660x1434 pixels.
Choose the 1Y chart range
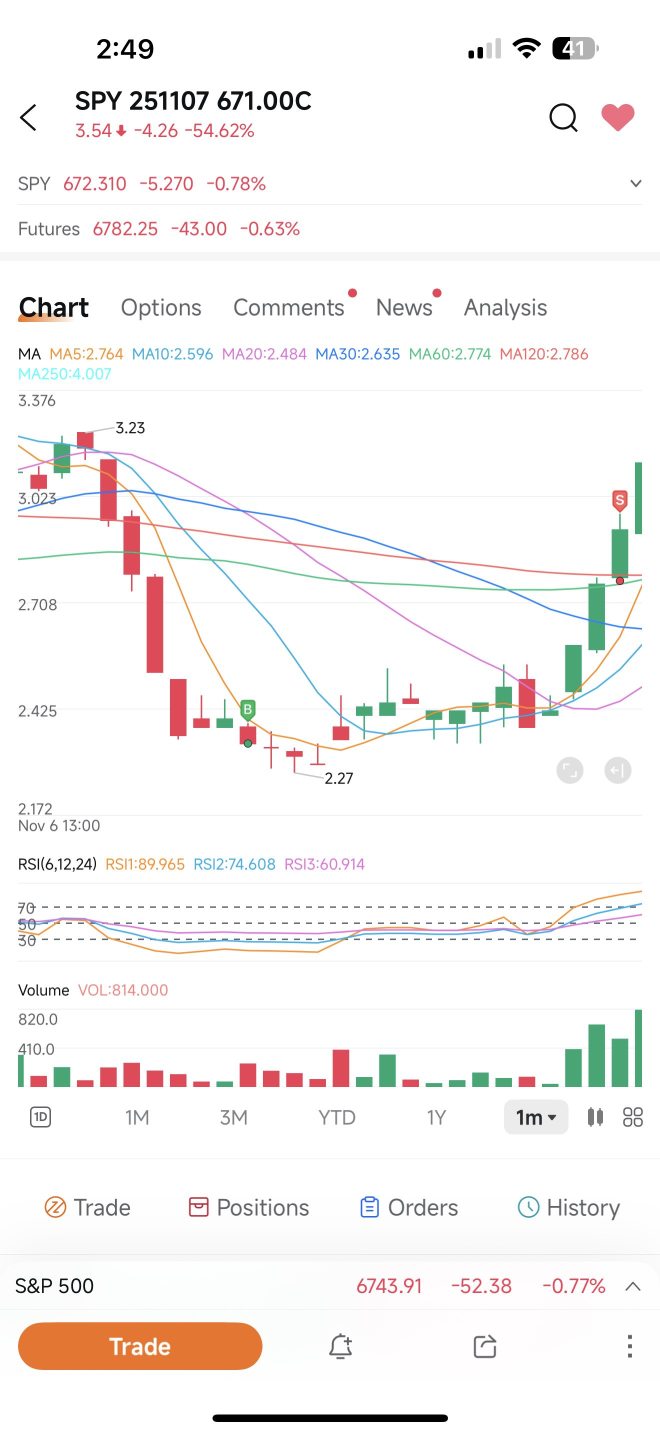point(436,1117)
